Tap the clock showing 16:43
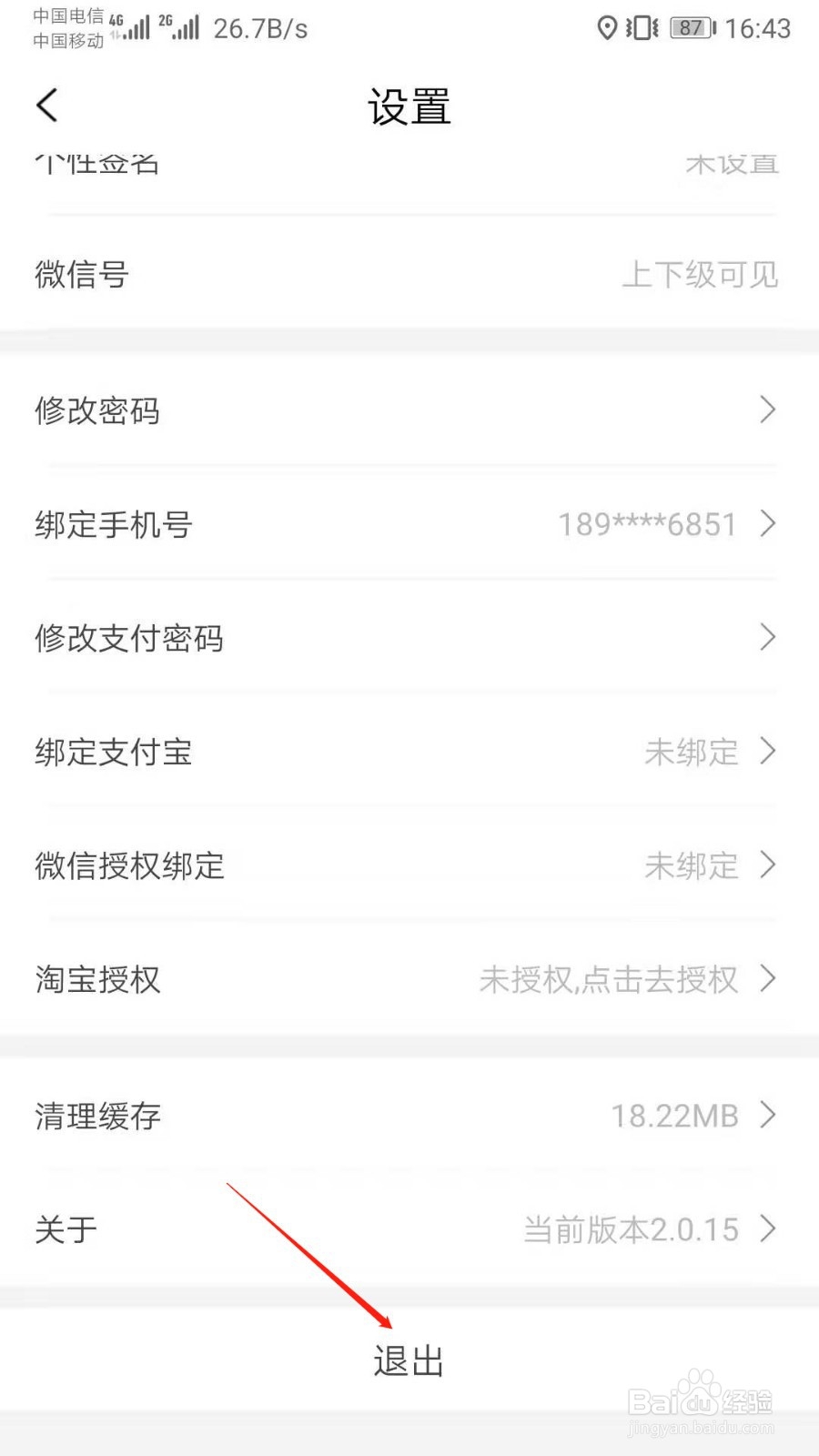This screenshot has width=819, height=1456. click(758, 29)
